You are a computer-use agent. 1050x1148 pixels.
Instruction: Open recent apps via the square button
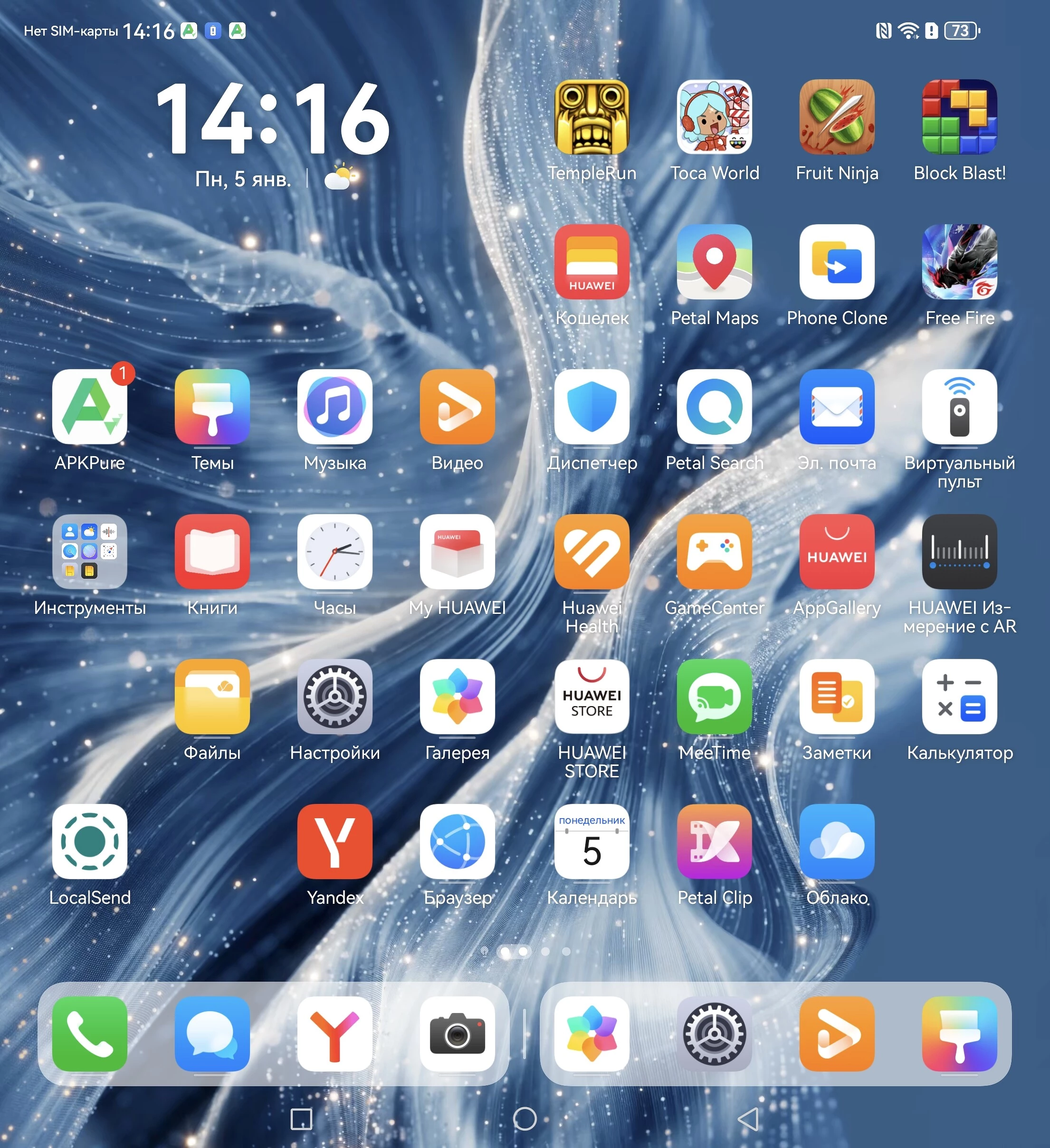click(301, 1119)
